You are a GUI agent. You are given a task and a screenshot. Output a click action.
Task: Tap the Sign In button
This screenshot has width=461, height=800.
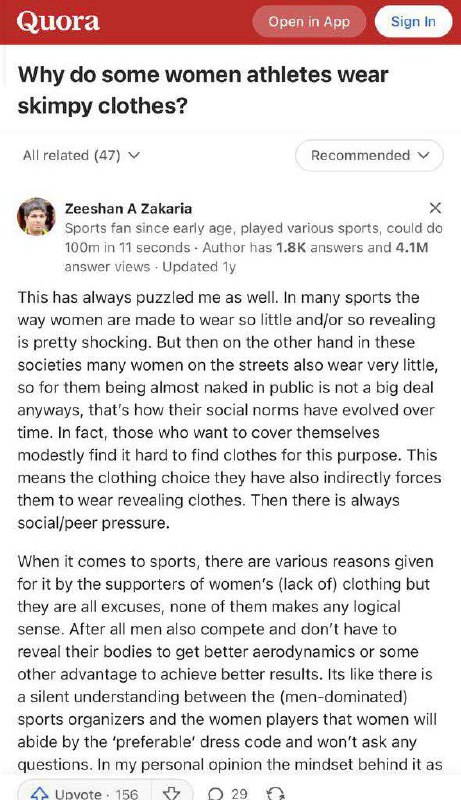[x=413, y=22]
